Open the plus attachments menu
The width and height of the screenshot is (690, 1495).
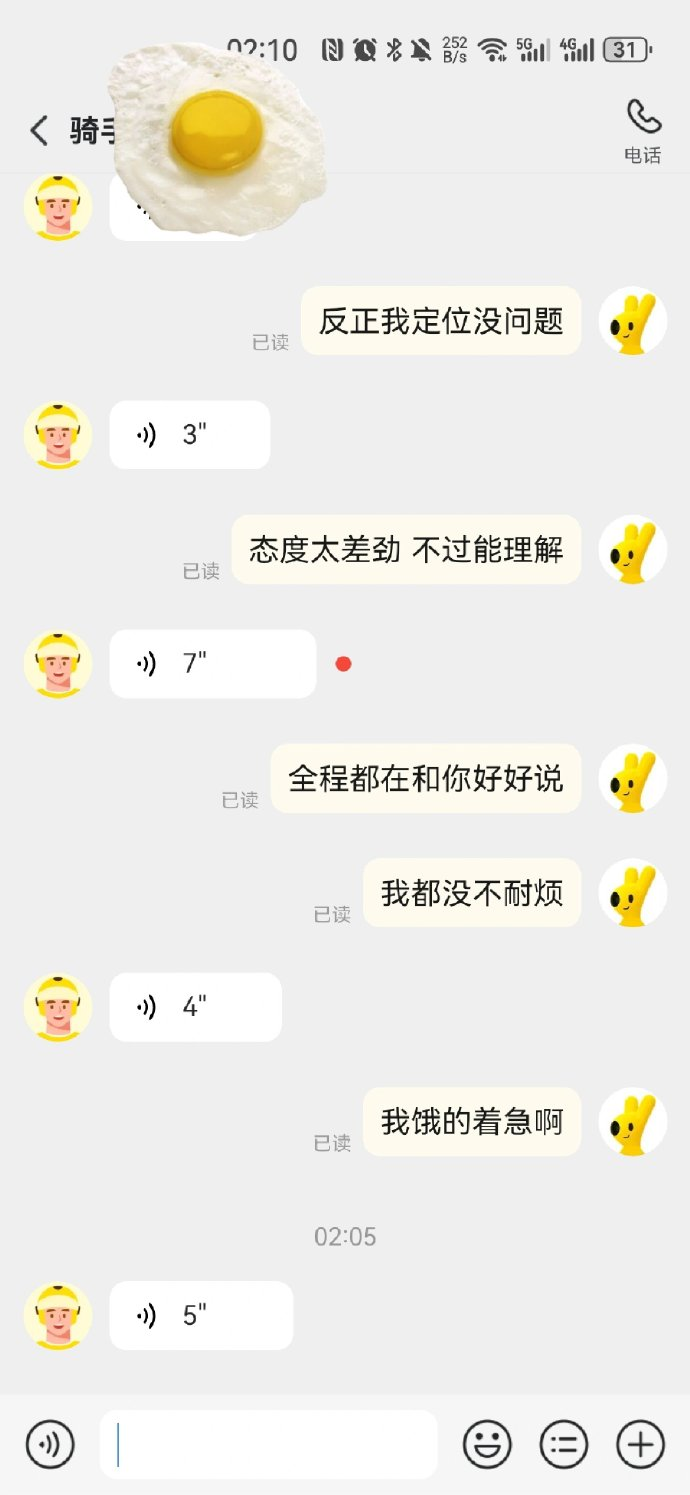coord(640,1445)
